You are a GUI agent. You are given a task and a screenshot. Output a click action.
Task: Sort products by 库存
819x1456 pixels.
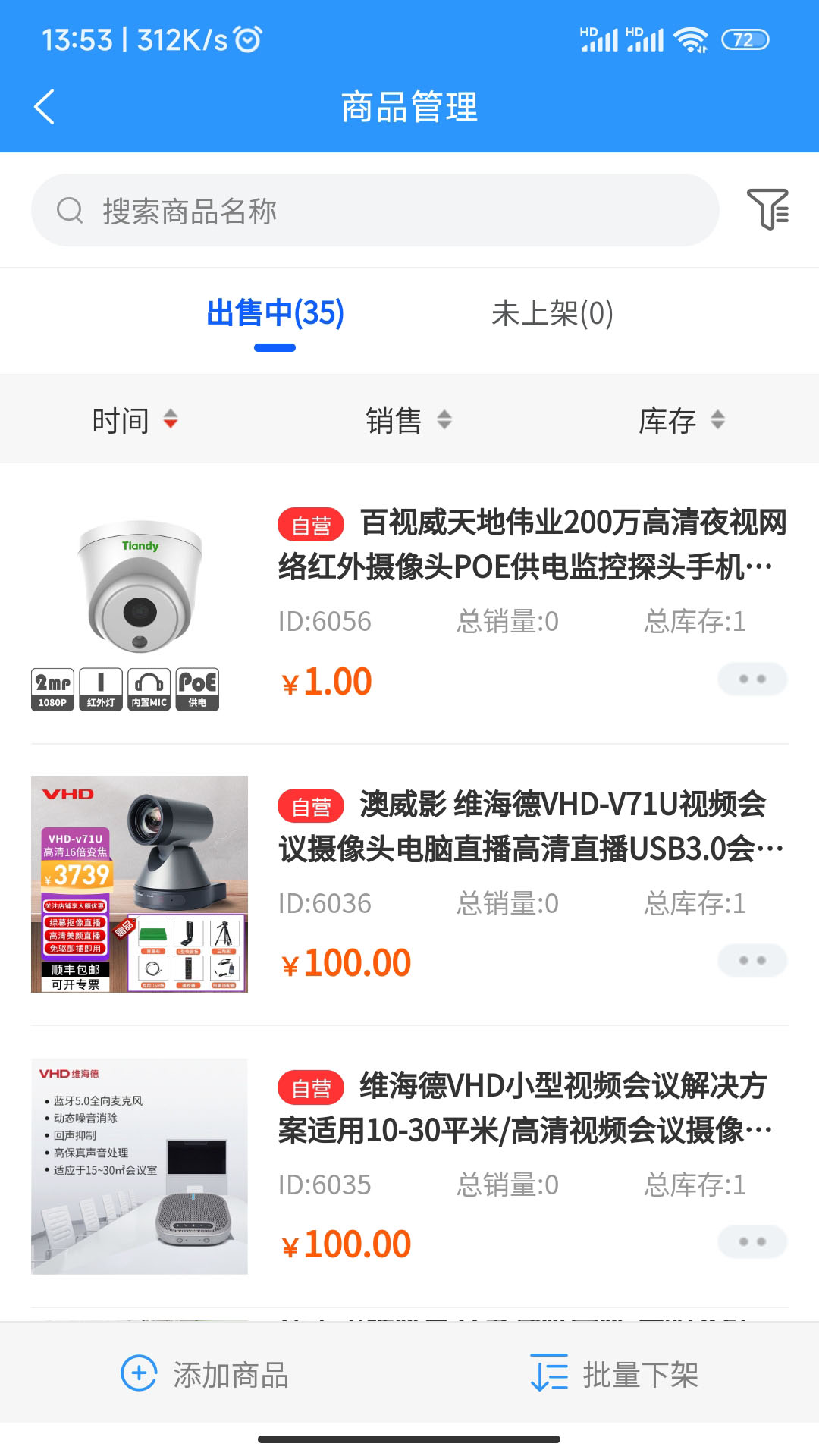click(x=681, y=420)
